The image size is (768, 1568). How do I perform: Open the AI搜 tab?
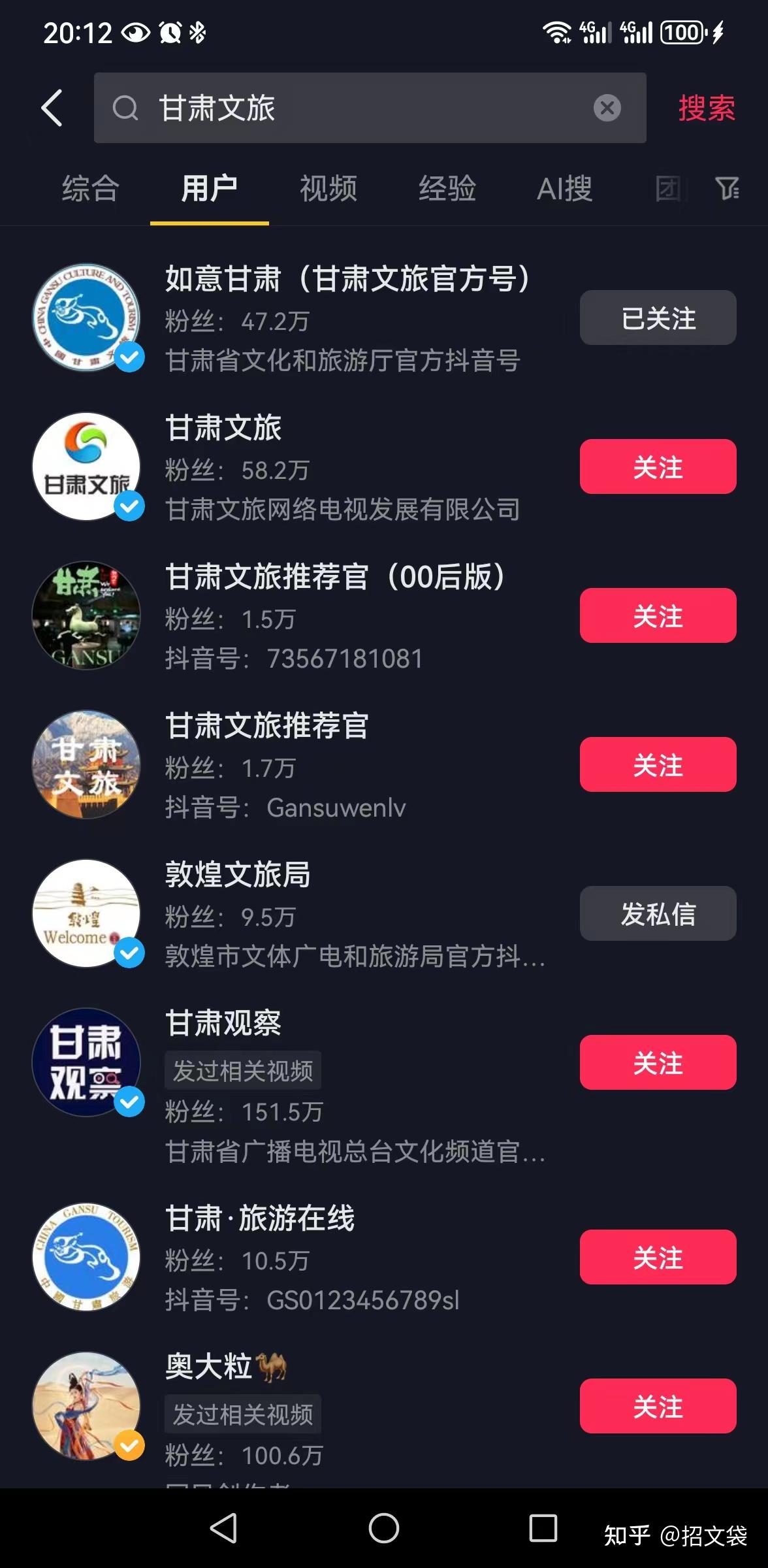[564, 189]
